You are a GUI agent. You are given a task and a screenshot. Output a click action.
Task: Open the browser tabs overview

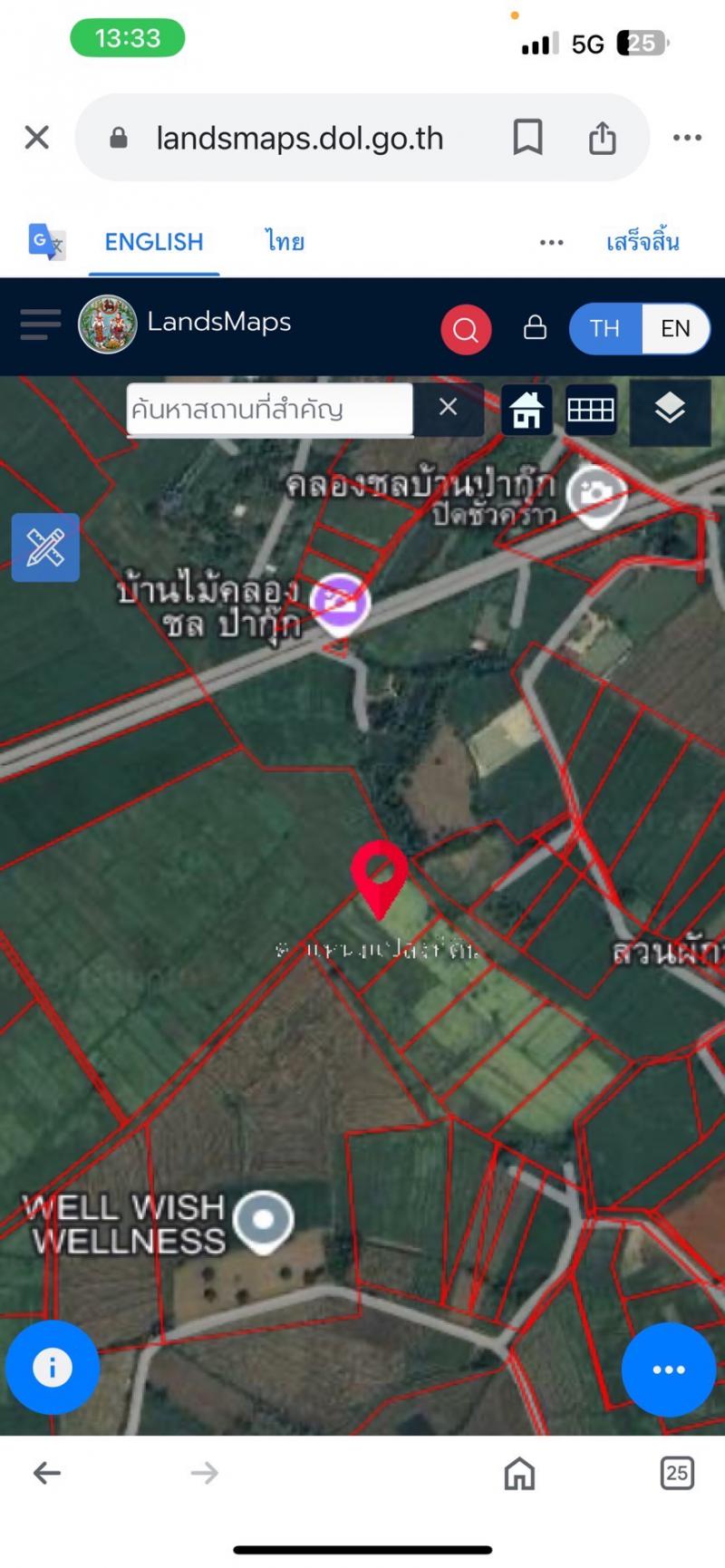(677, 1472)
